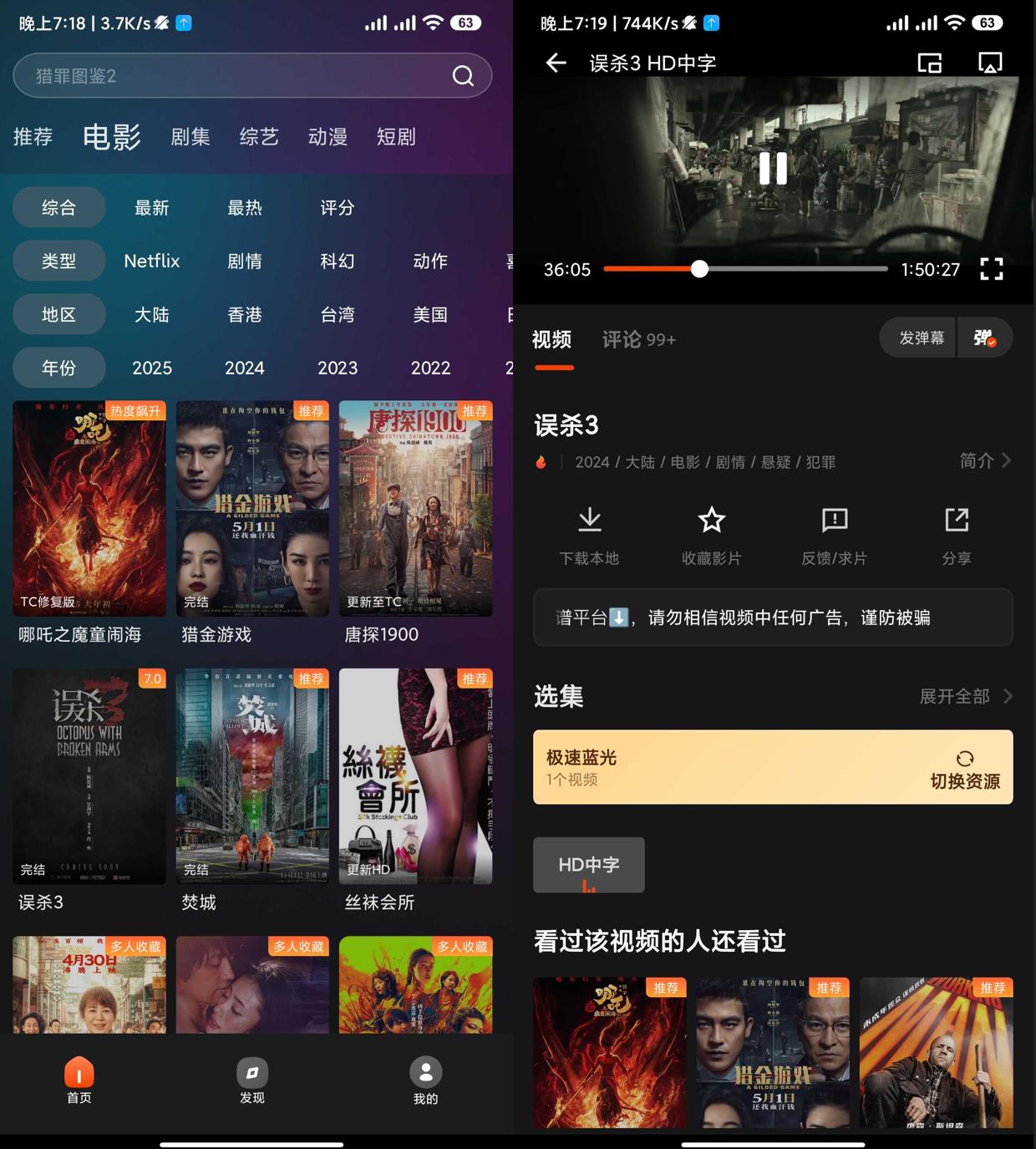Cast the video to another screen
1036x1149 pixels.
pyautogui.click(x=990, y=63)
